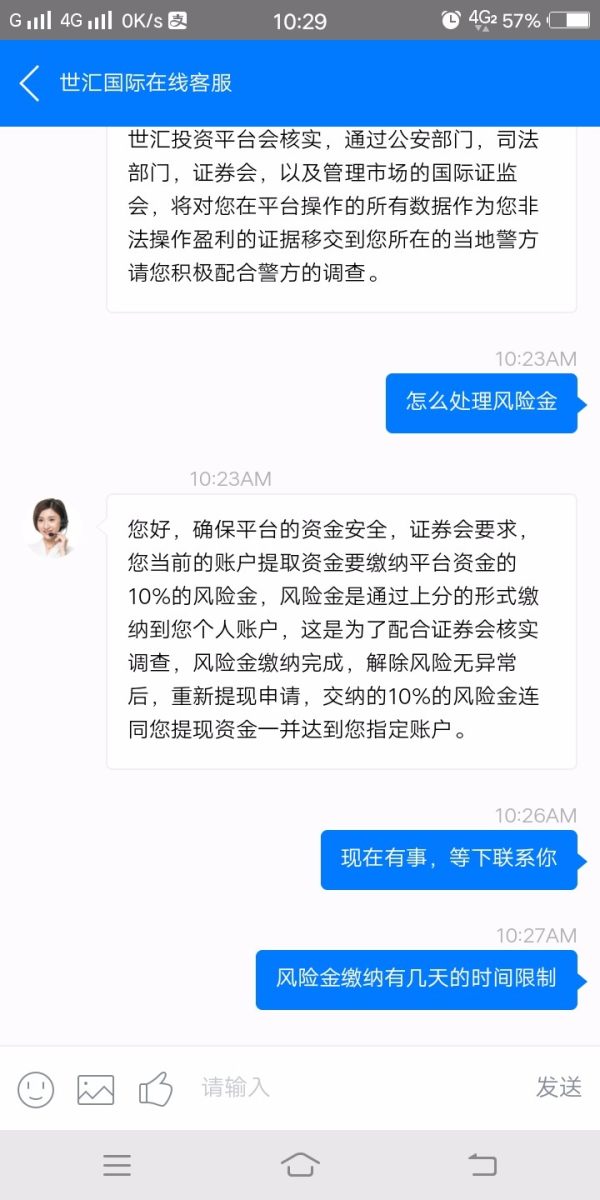
Task: Open the system recent apps menu
Action: 117,1165
